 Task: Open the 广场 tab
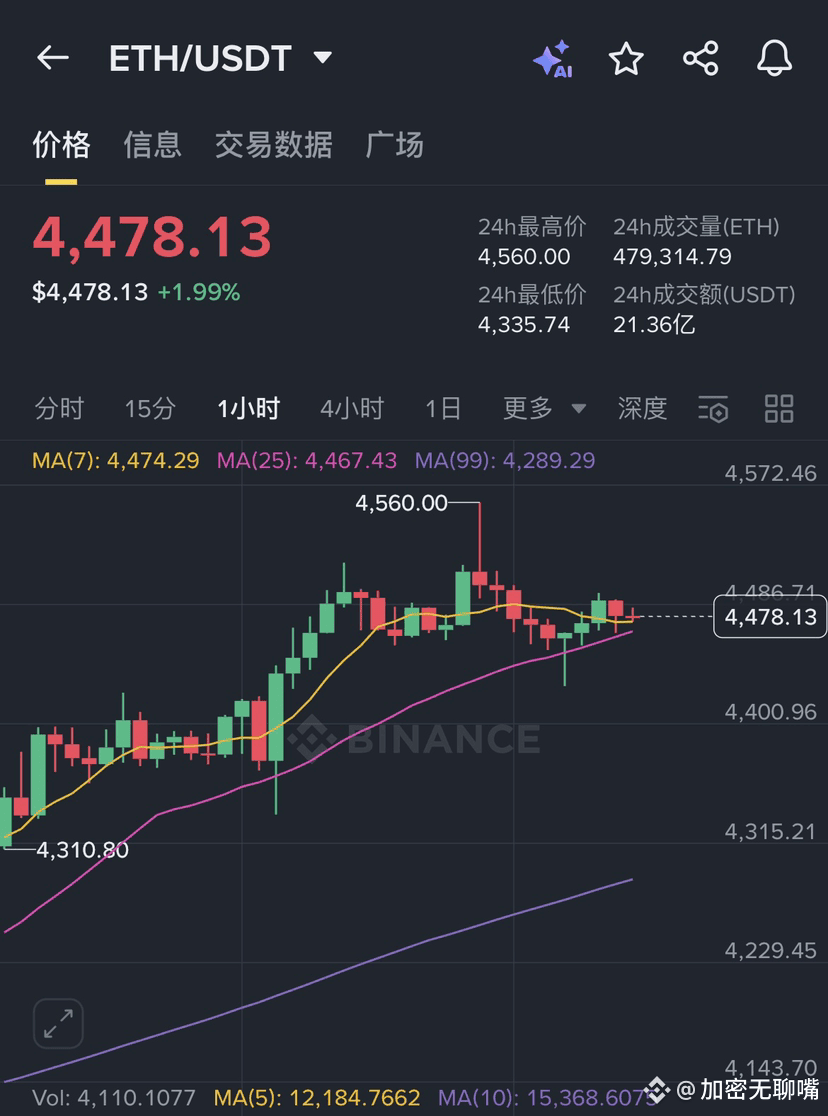[x=395, y=145]
